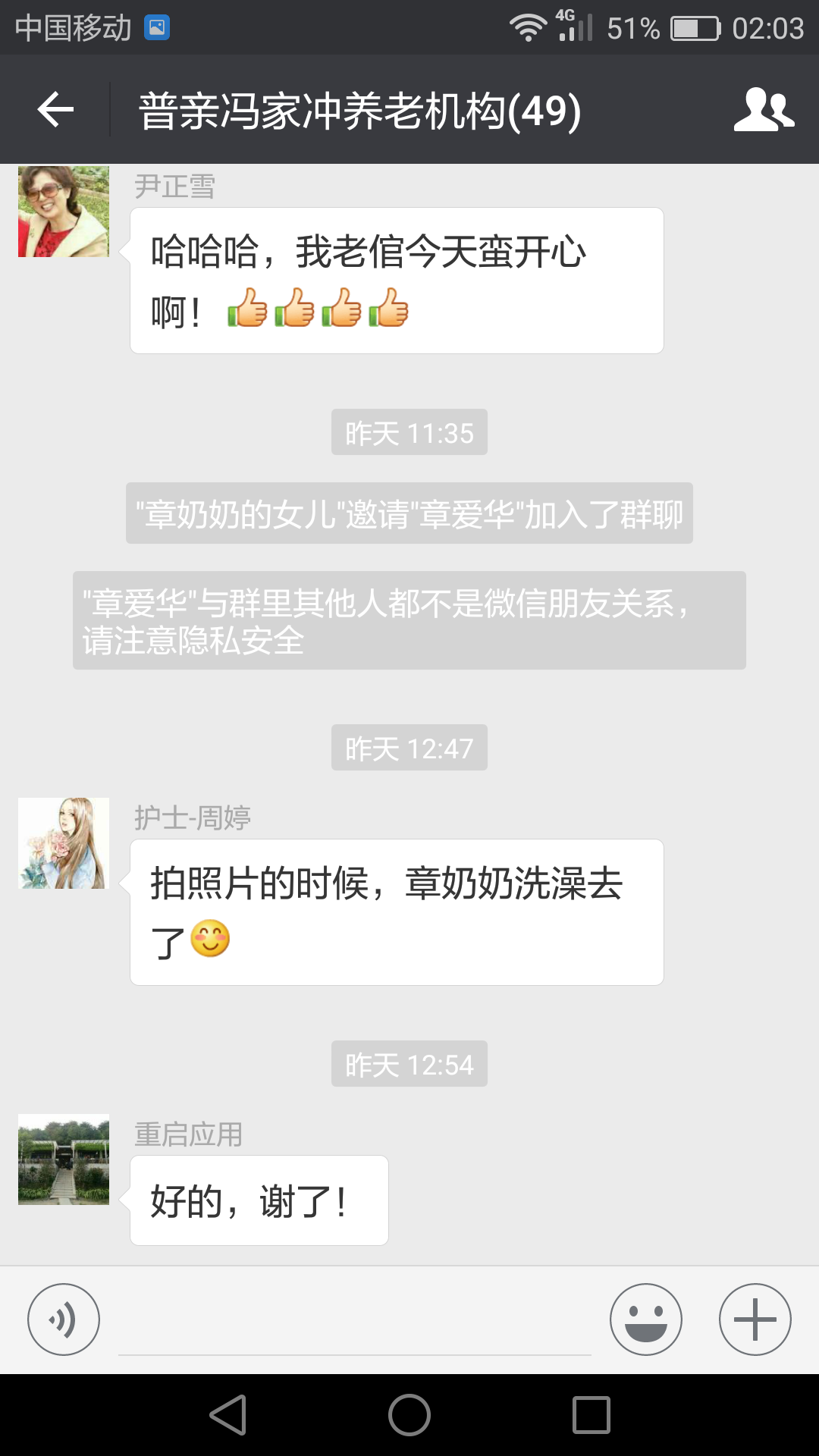Open the plus attachments menu

(x=755, y=1319)
